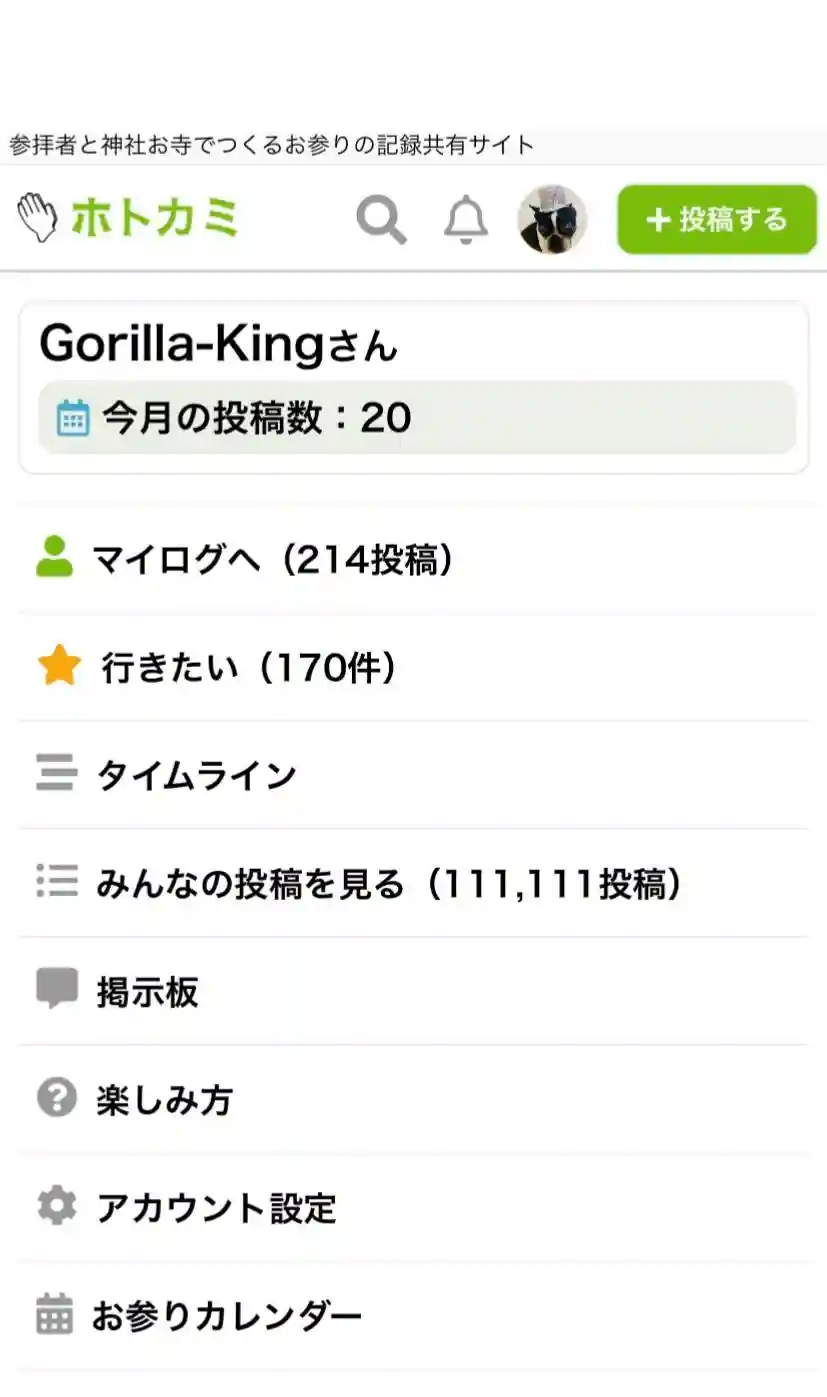Open the タイムライン row
Screen dimensions: 827x1397
point(195,775)
